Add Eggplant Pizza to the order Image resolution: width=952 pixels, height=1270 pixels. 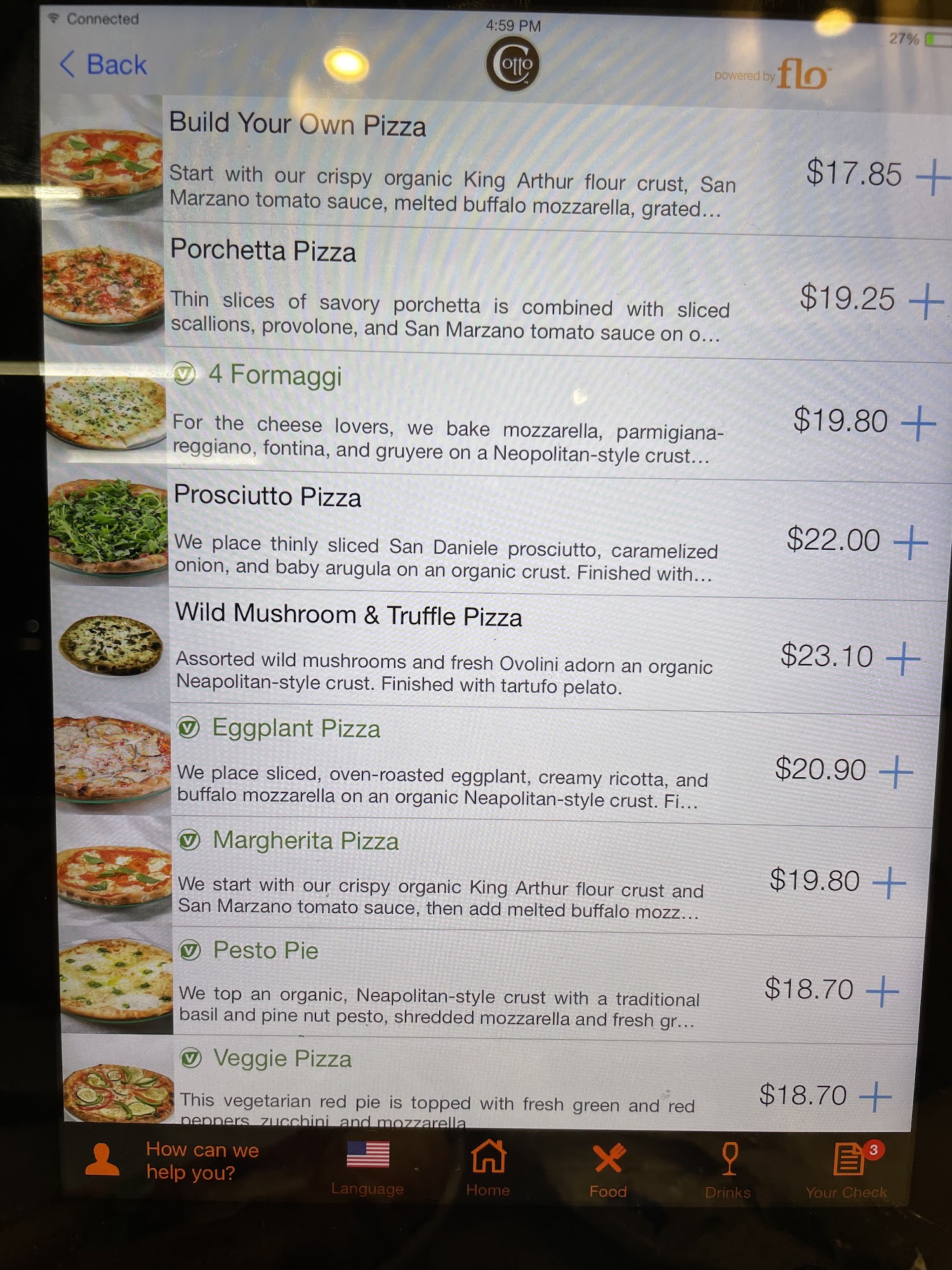(x=896, y=772)
